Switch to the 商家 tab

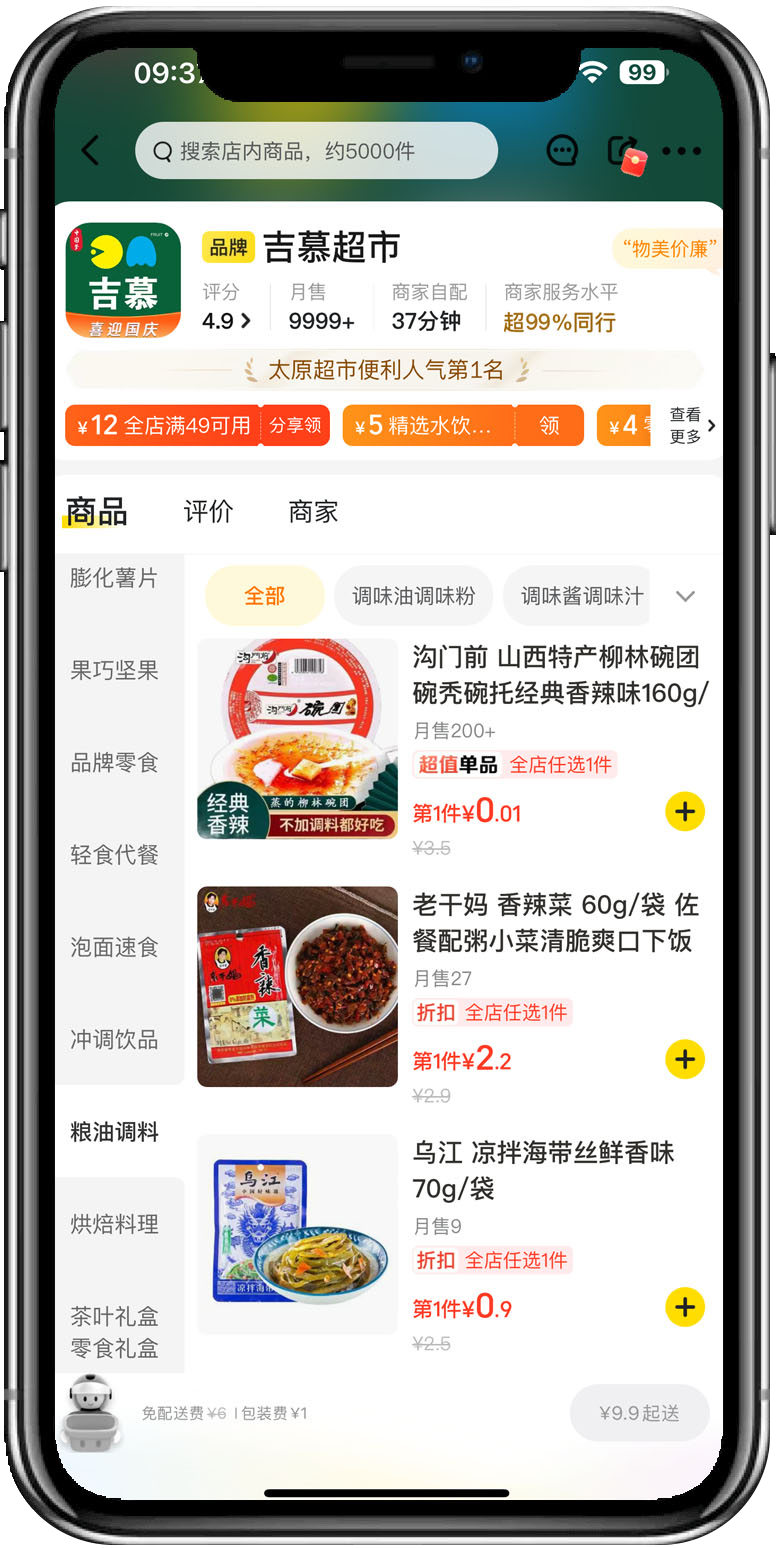[313, 512]
